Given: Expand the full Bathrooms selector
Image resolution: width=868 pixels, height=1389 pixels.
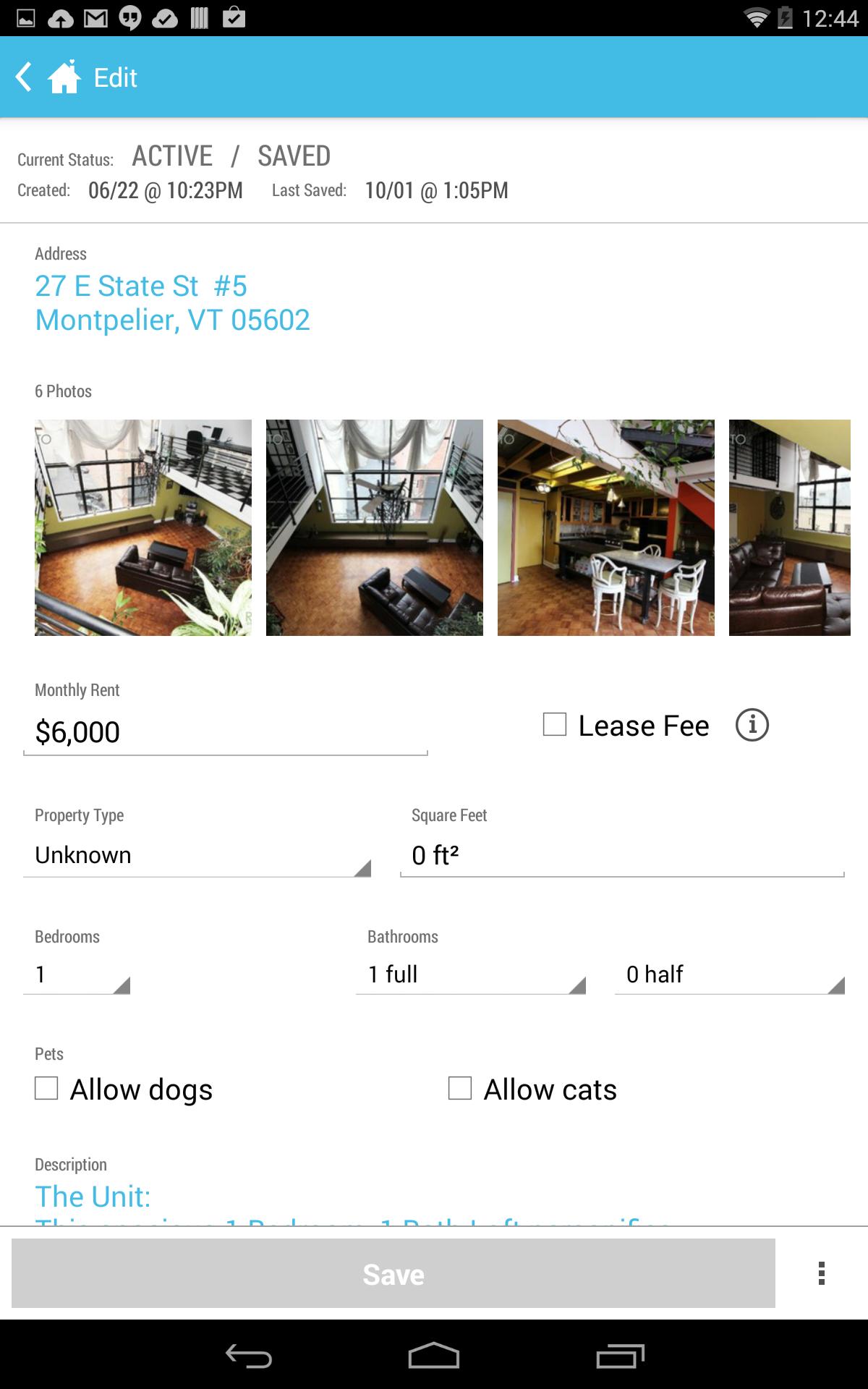Looking at the screenshot, I should (x=470, y=974).
